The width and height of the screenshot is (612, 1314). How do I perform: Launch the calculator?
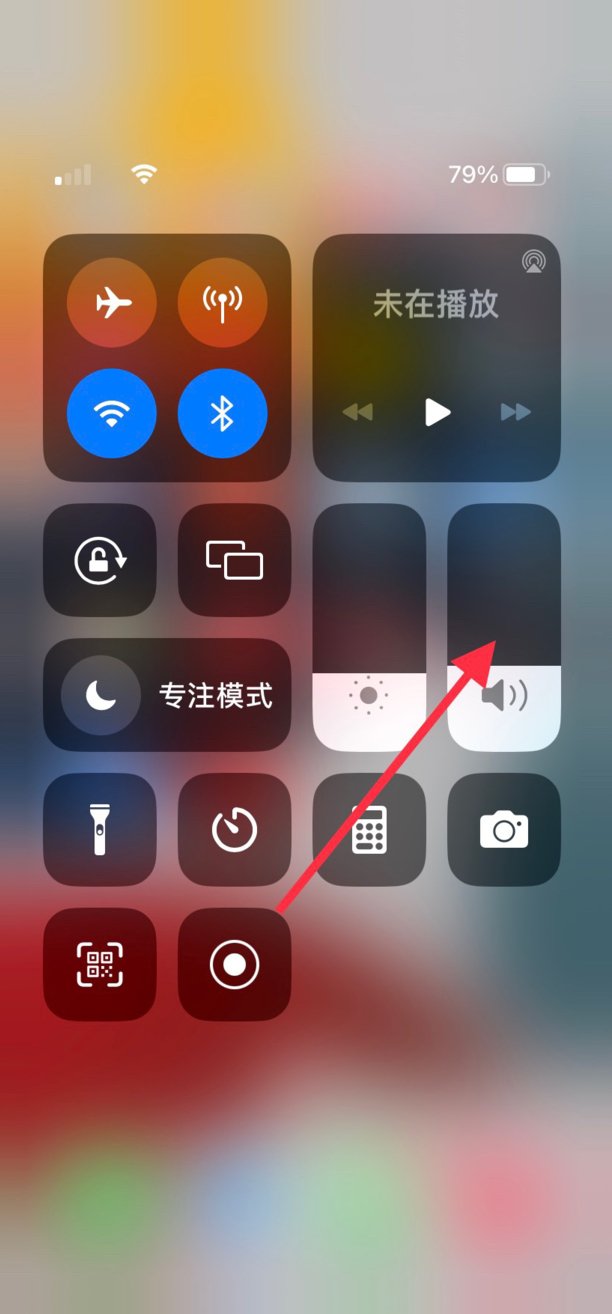click(x=369, y=829)
